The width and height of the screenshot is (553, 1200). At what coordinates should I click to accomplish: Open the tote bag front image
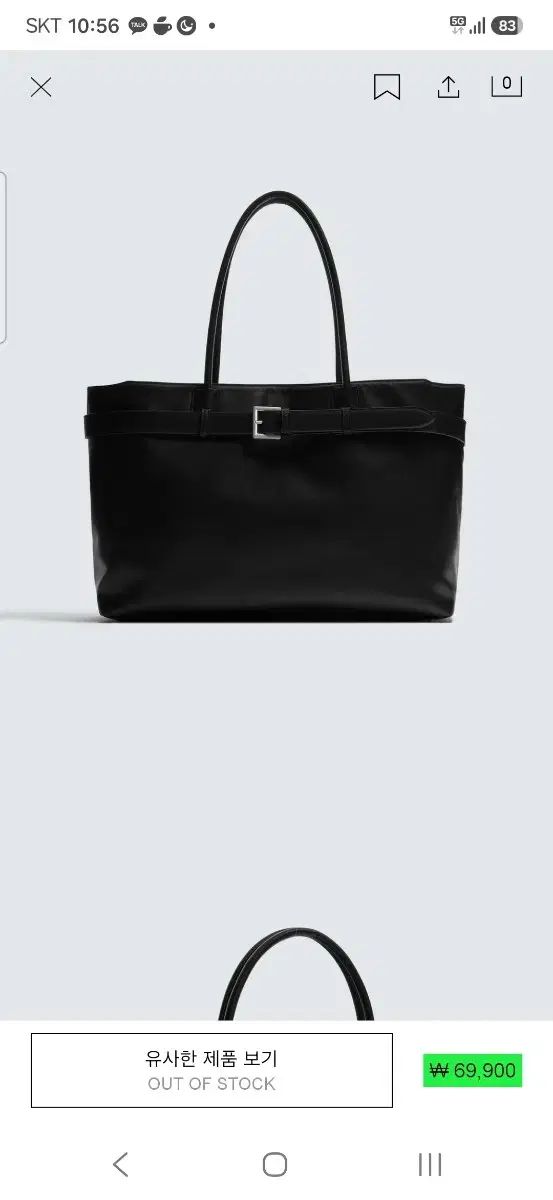point(276,408)
